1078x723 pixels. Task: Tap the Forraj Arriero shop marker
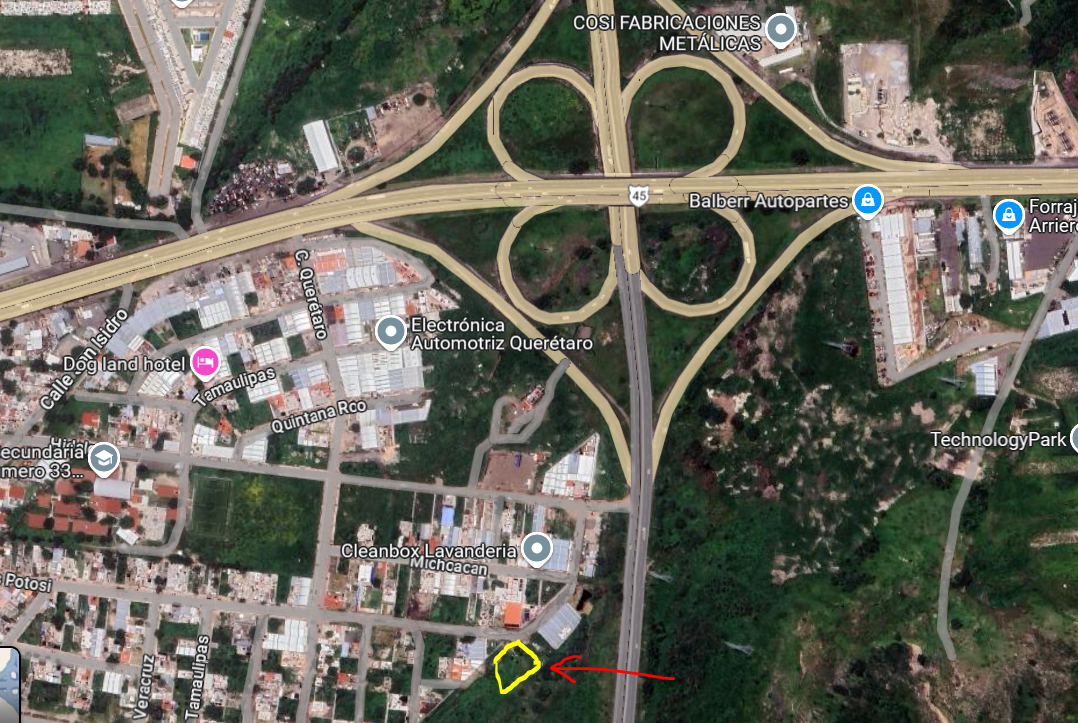[x=1007, y=213]
